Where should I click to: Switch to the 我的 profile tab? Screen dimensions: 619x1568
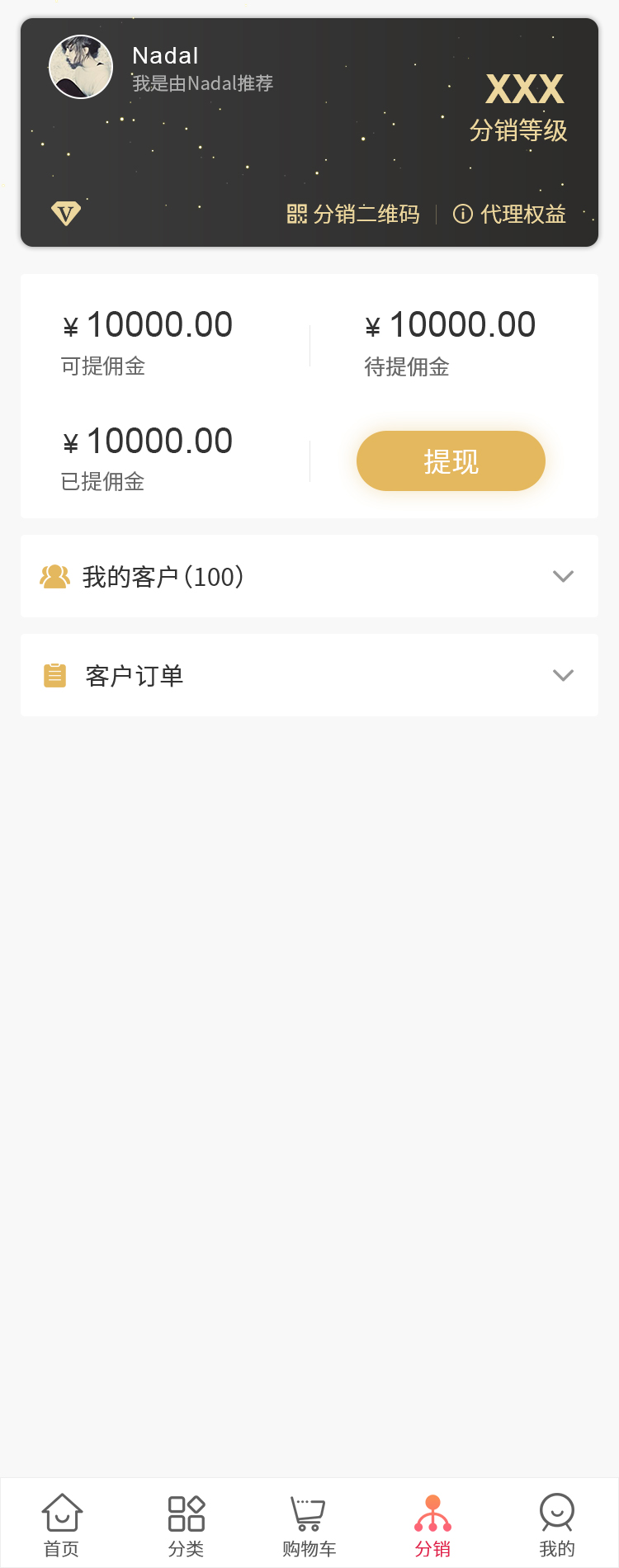click(557, 1523)
